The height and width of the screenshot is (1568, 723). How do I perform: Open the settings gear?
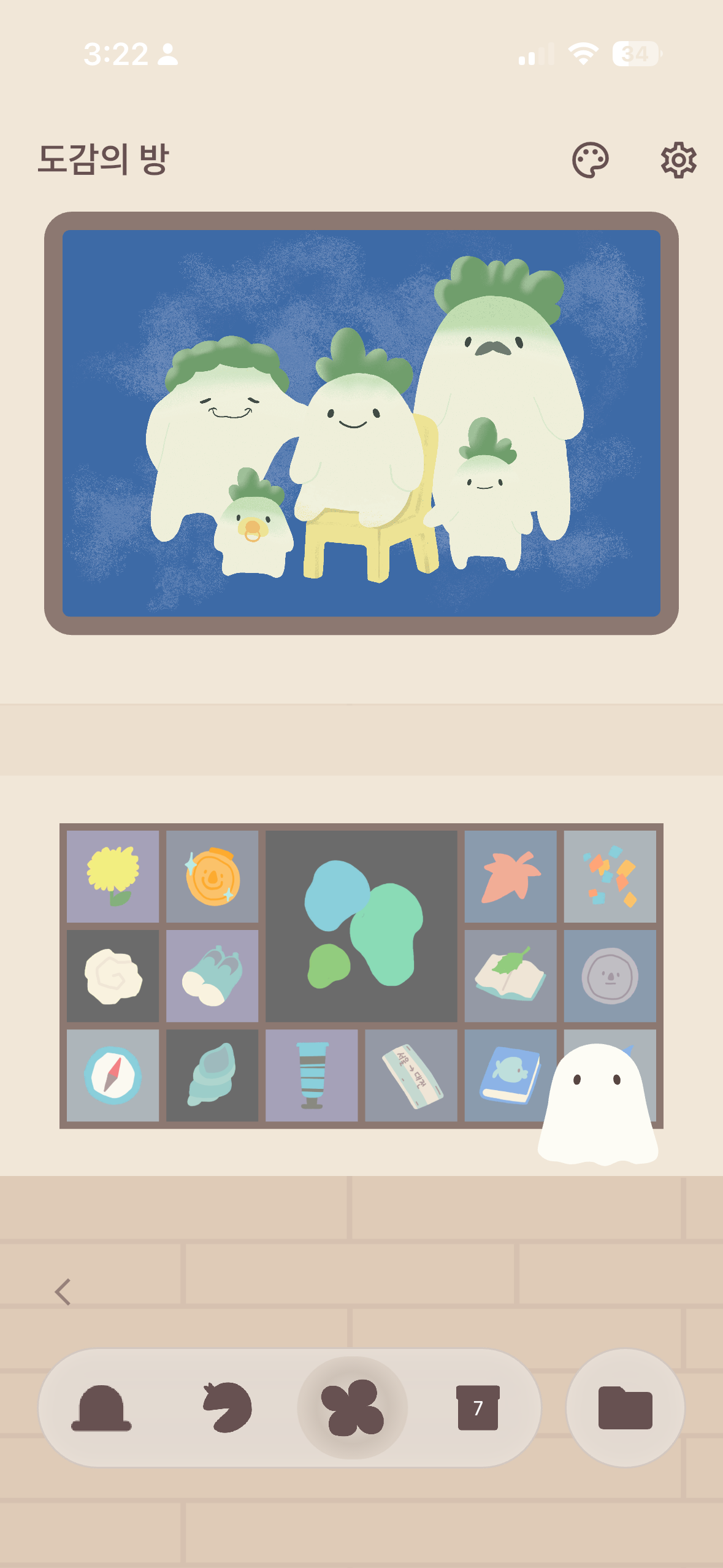678,160
